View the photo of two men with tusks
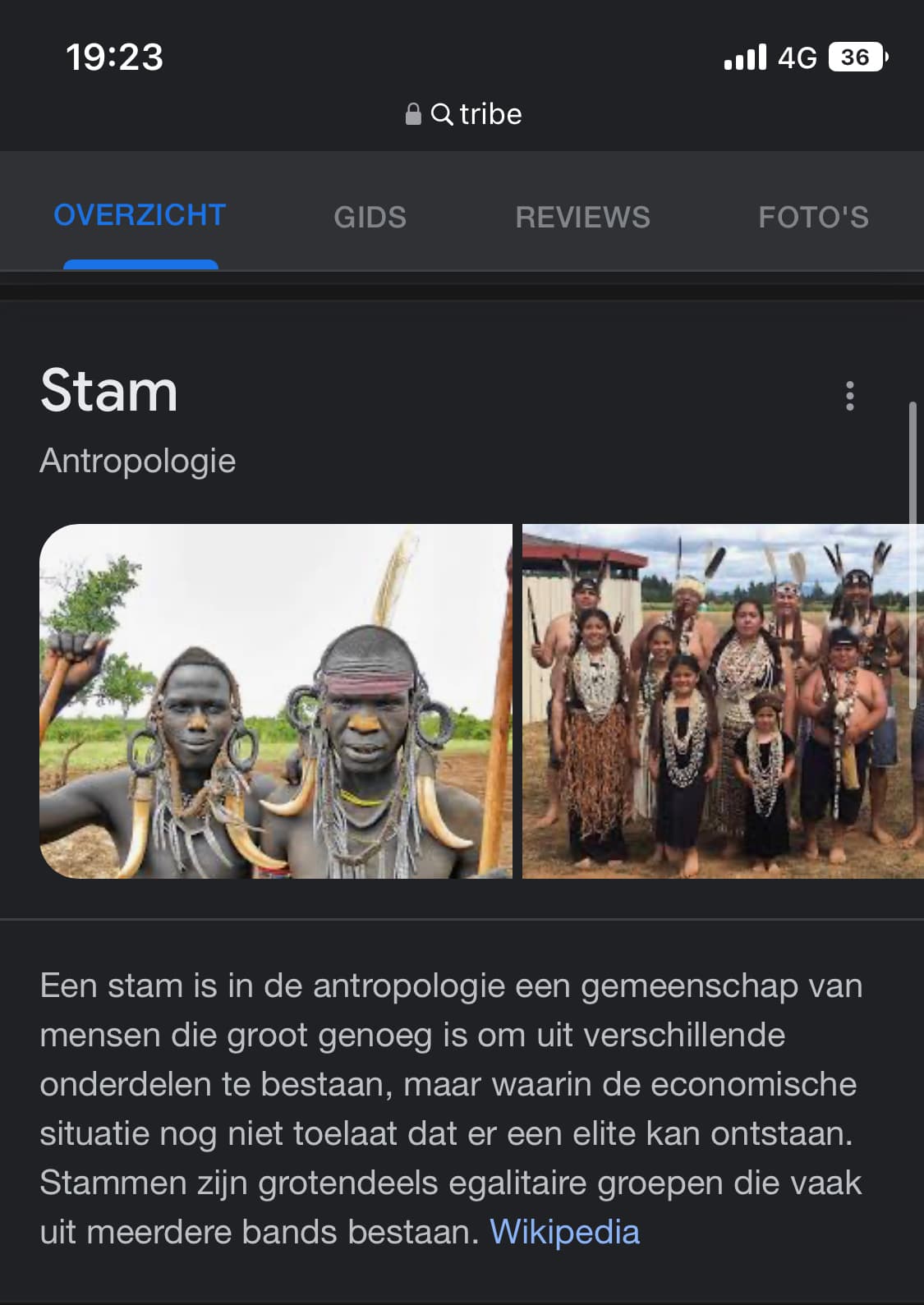This screenshot has height=1305, width=924. click(276, 701)
